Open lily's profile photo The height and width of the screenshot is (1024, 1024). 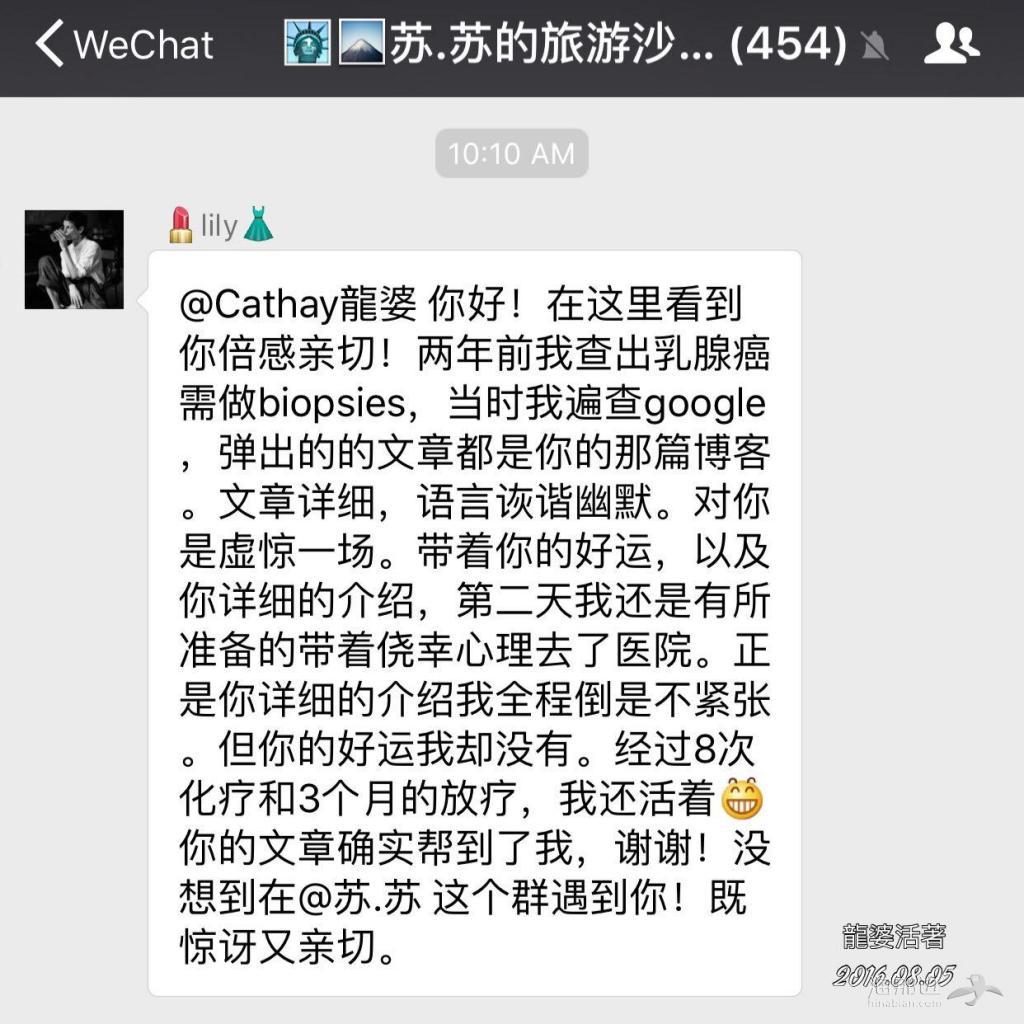point(74,259)
